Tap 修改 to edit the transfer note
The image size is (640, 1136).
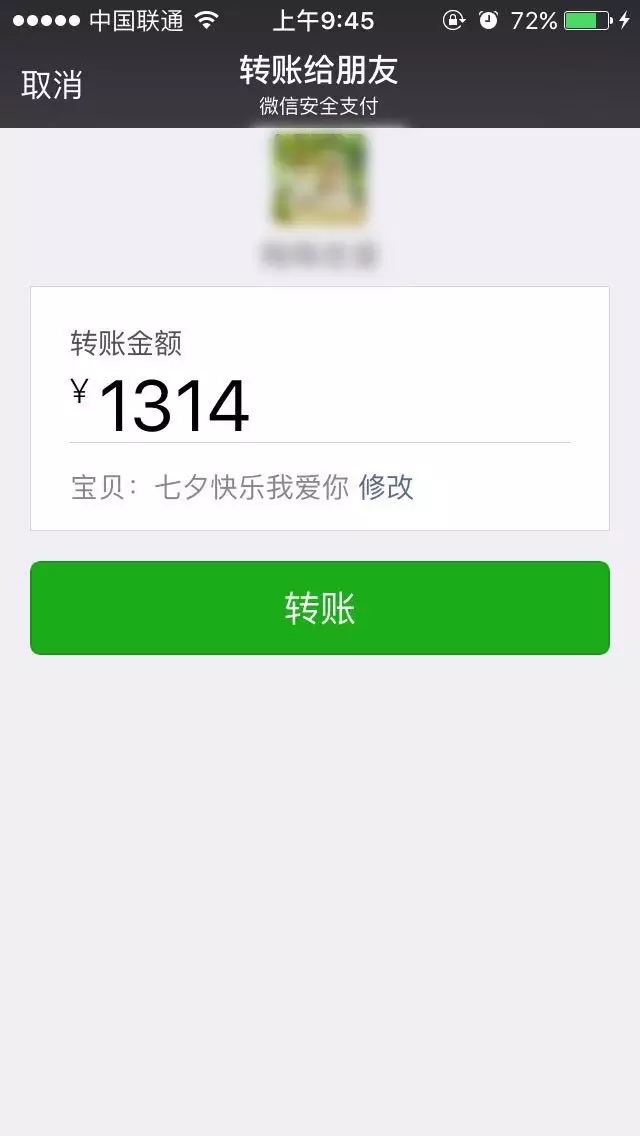click(x=386, y=487)
